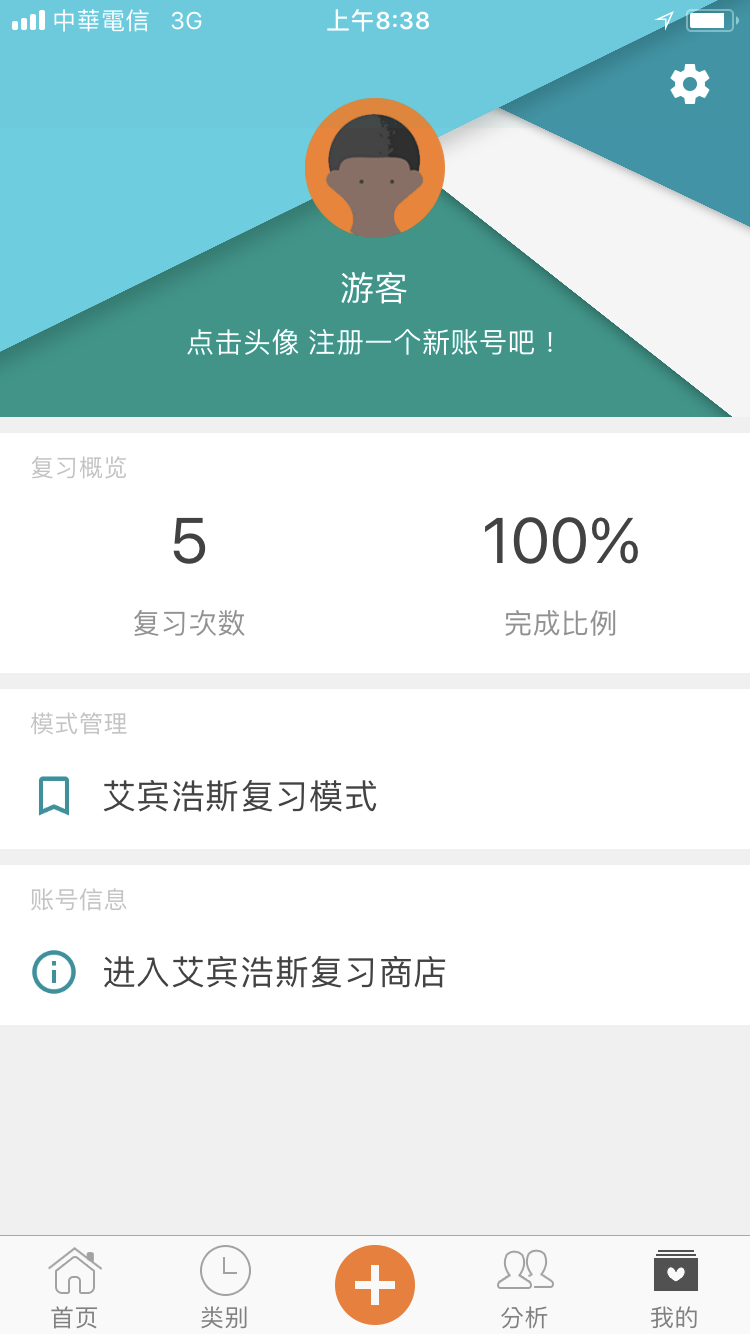The image size is (750, 1334).
Task: Switch to the 首页 tab
Action: (75, 1287)
